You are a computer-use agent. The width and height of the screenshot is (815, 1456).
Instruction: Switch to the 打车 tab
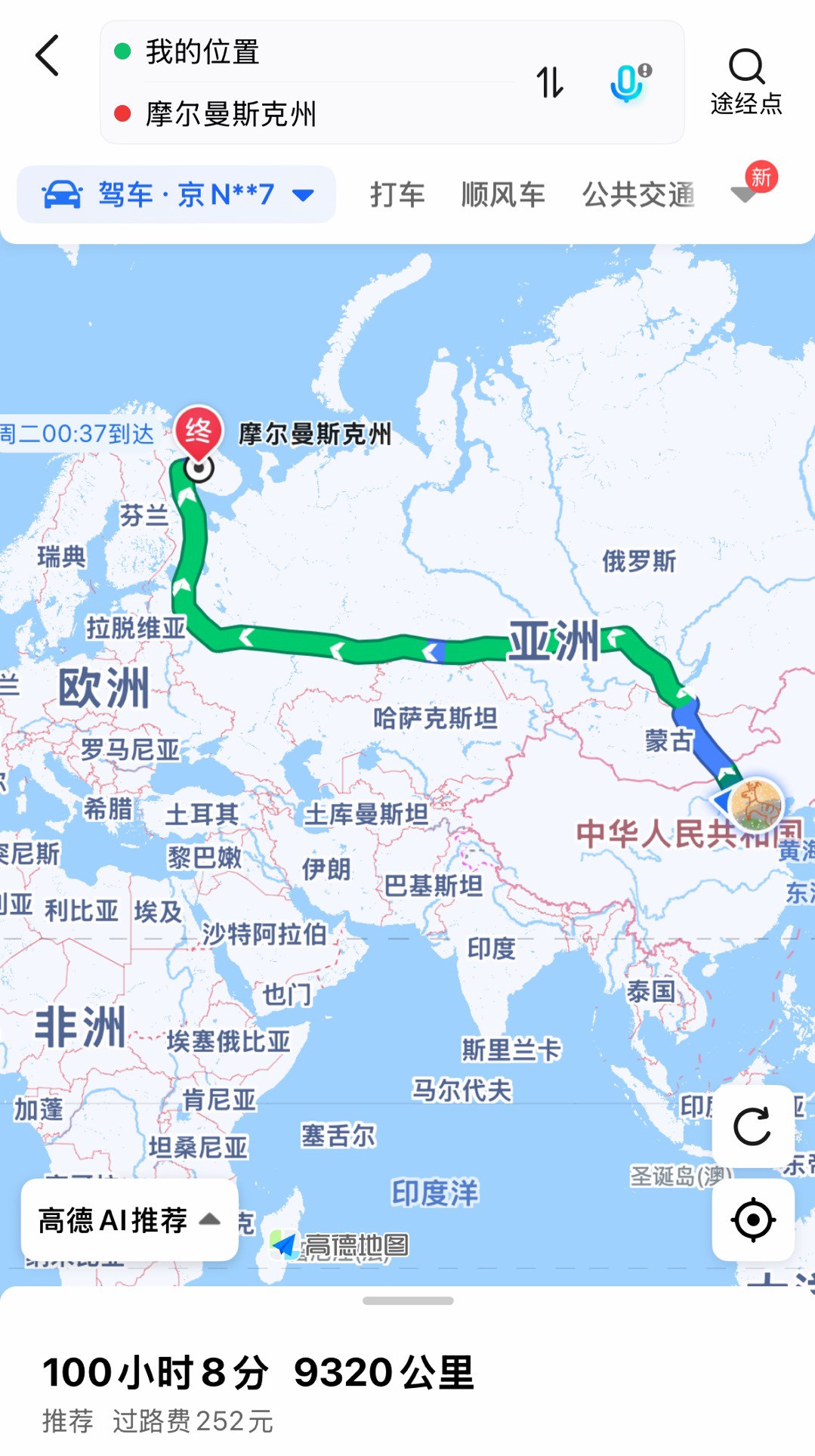(397, 195)
